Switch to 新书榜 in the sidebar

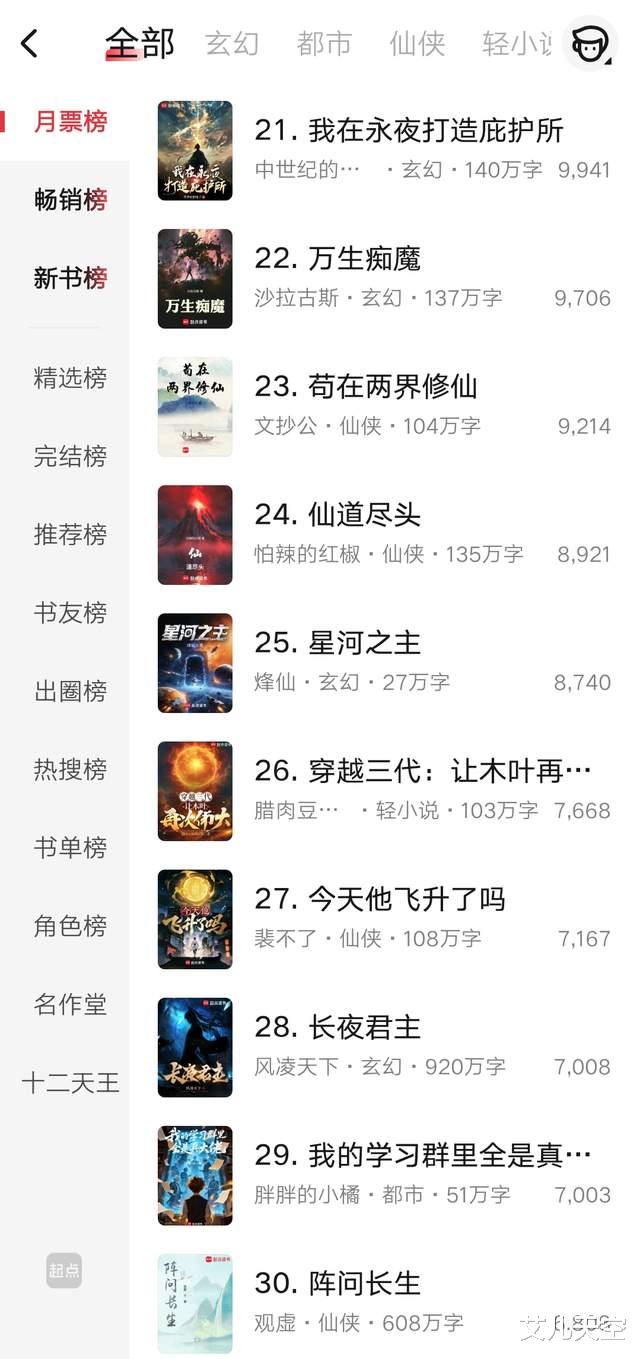[x=70, y=278]
